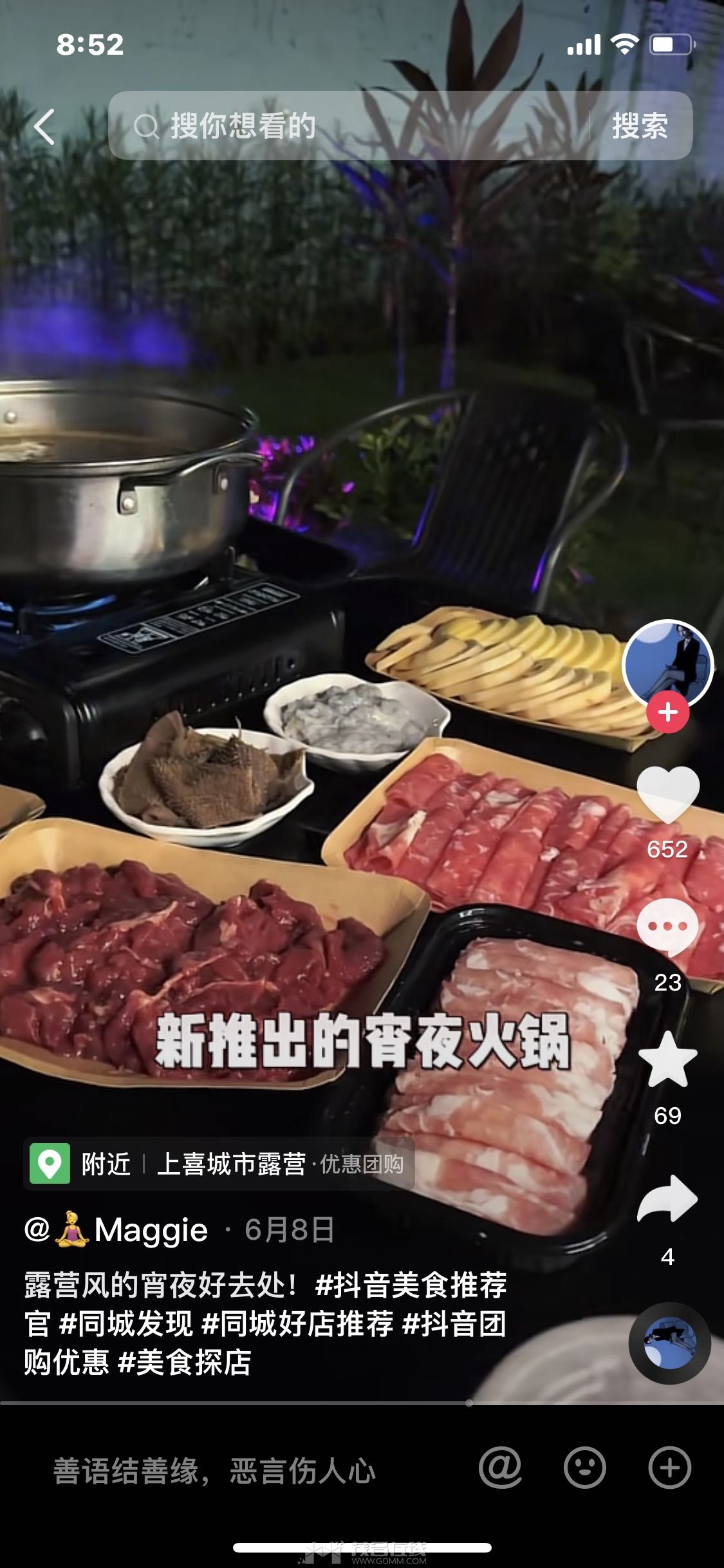The height and width of the screenshot is (1568, 724).
Task: Like this video with the heart
Action: pyautogui.click(x=667, y=793)
